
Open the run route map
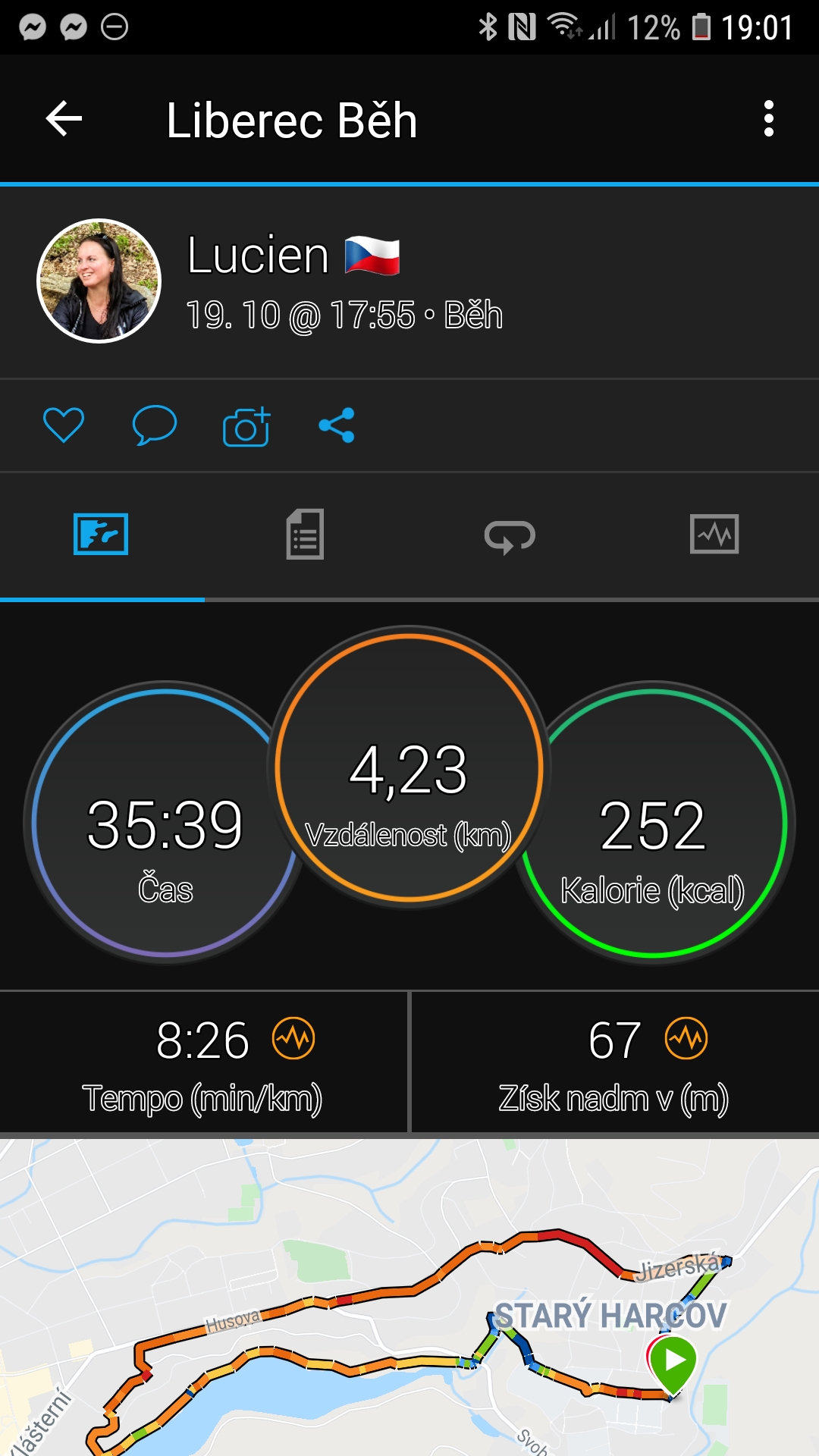409,1298
